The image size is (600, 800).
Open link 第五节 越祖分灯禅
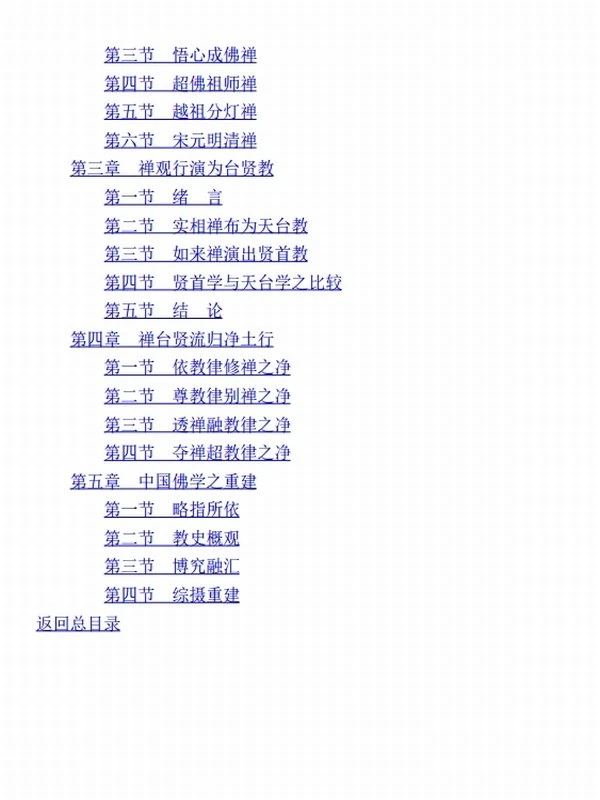[x=180, y=112]
